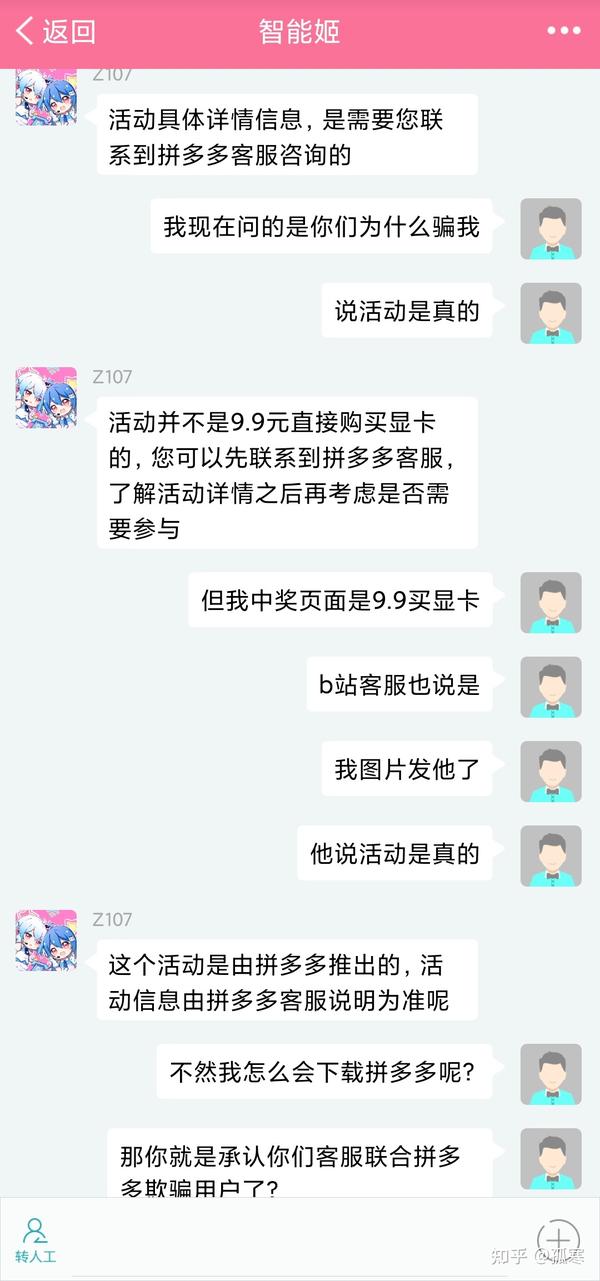600x1281 pixels.
Task: Open the three-dot overflow menu
Action: click(x=563, y=31)
